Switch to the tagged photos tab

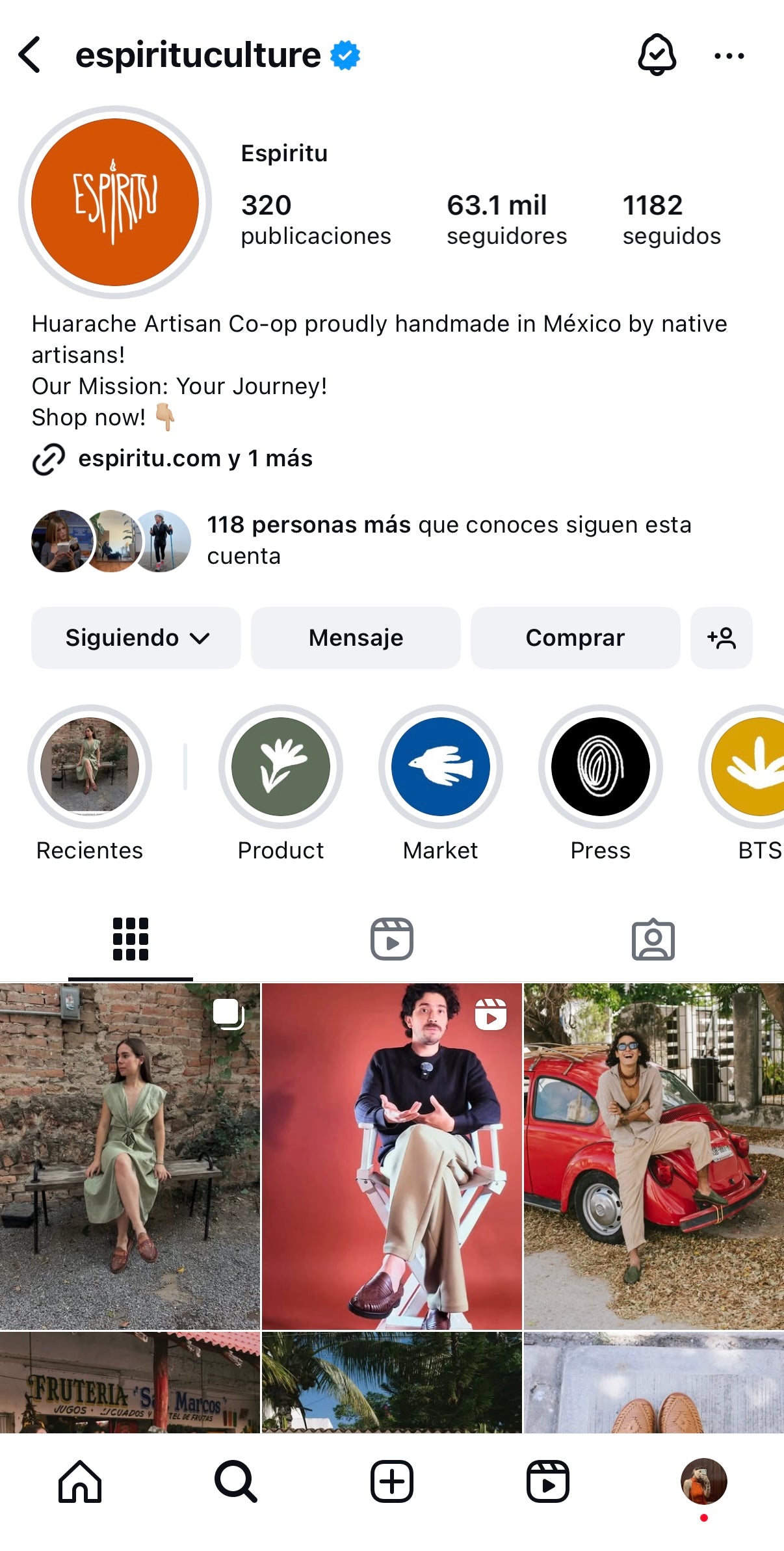(653, 939)
